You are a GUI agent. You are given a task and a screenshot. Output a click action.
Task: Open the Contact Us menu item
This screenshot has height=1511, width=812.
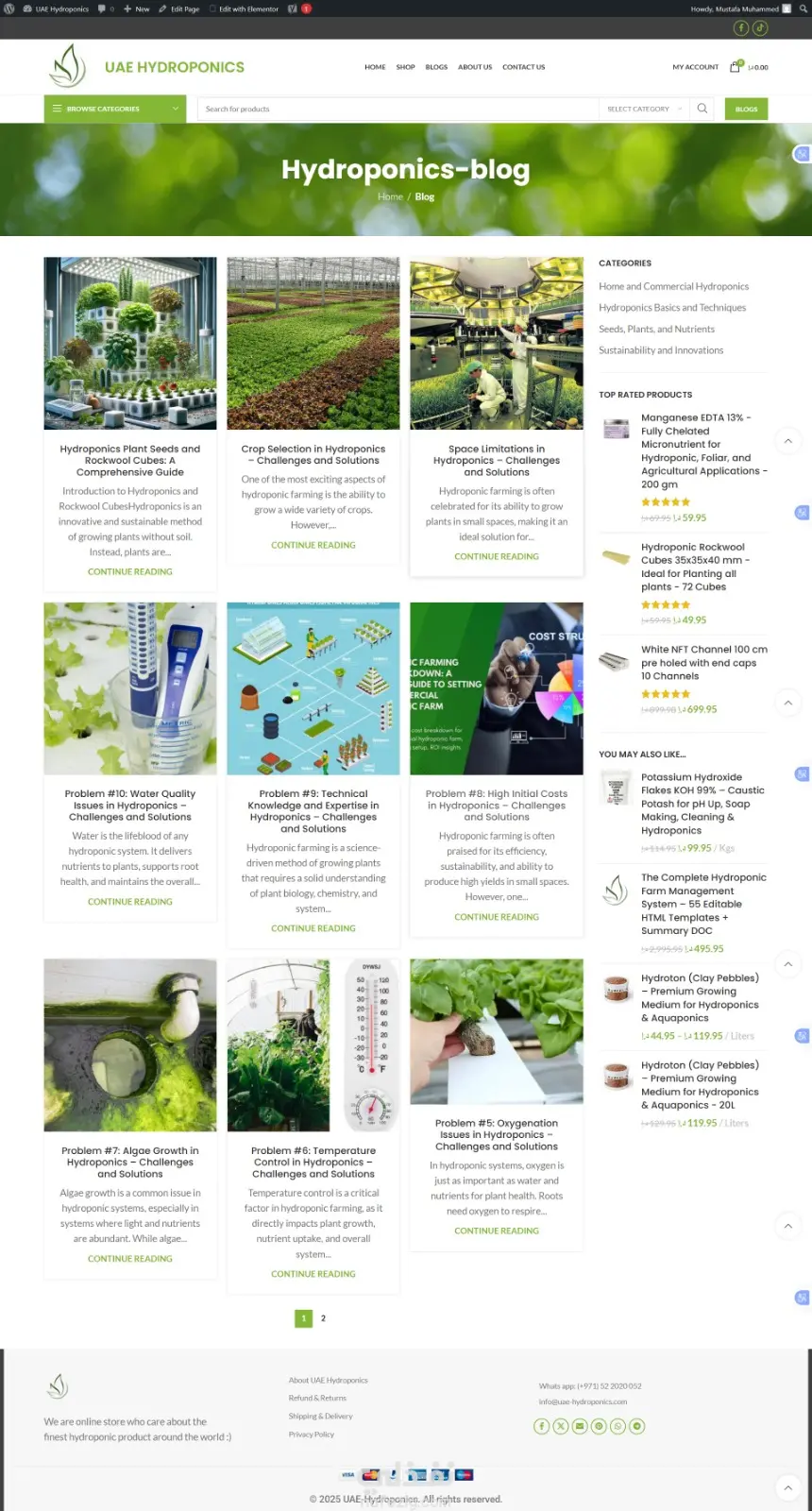pyautogui.click(x=523, y=67)
